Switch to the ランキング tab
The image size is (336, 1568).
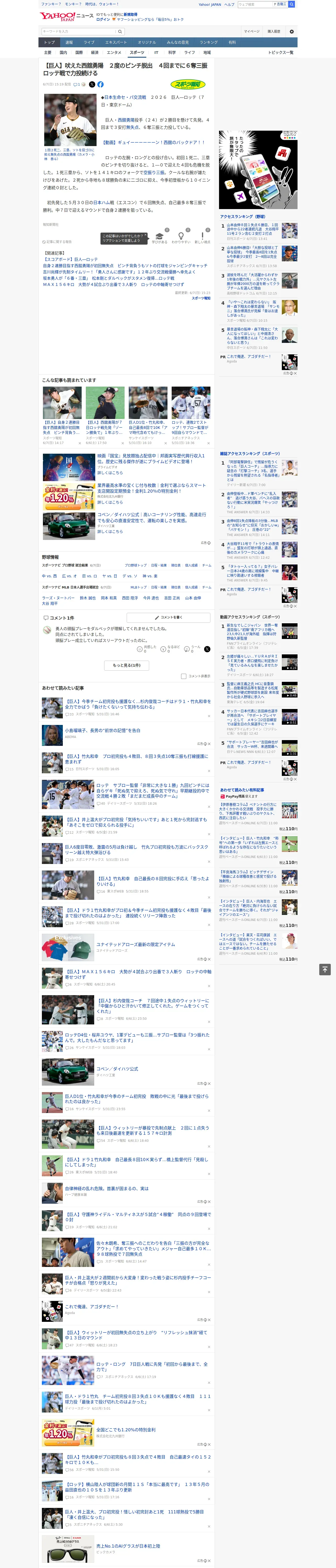pos(209,43)
